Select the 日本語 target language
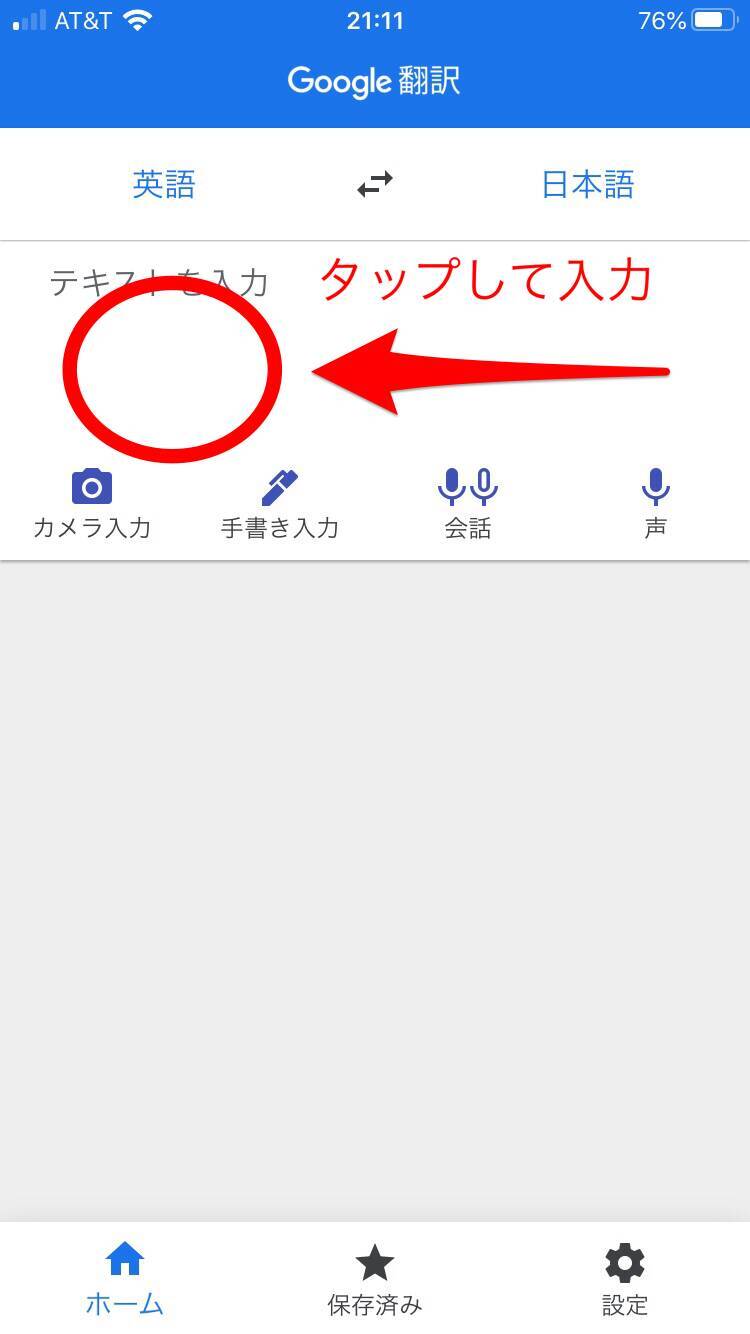The width and height of the screenshot is (750, 1334). [x=587, y=185]
